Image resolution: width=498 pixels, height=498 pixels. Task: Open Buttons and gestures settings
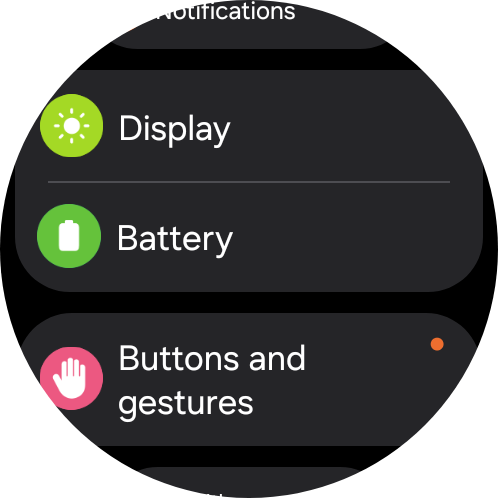click(249, 379)
